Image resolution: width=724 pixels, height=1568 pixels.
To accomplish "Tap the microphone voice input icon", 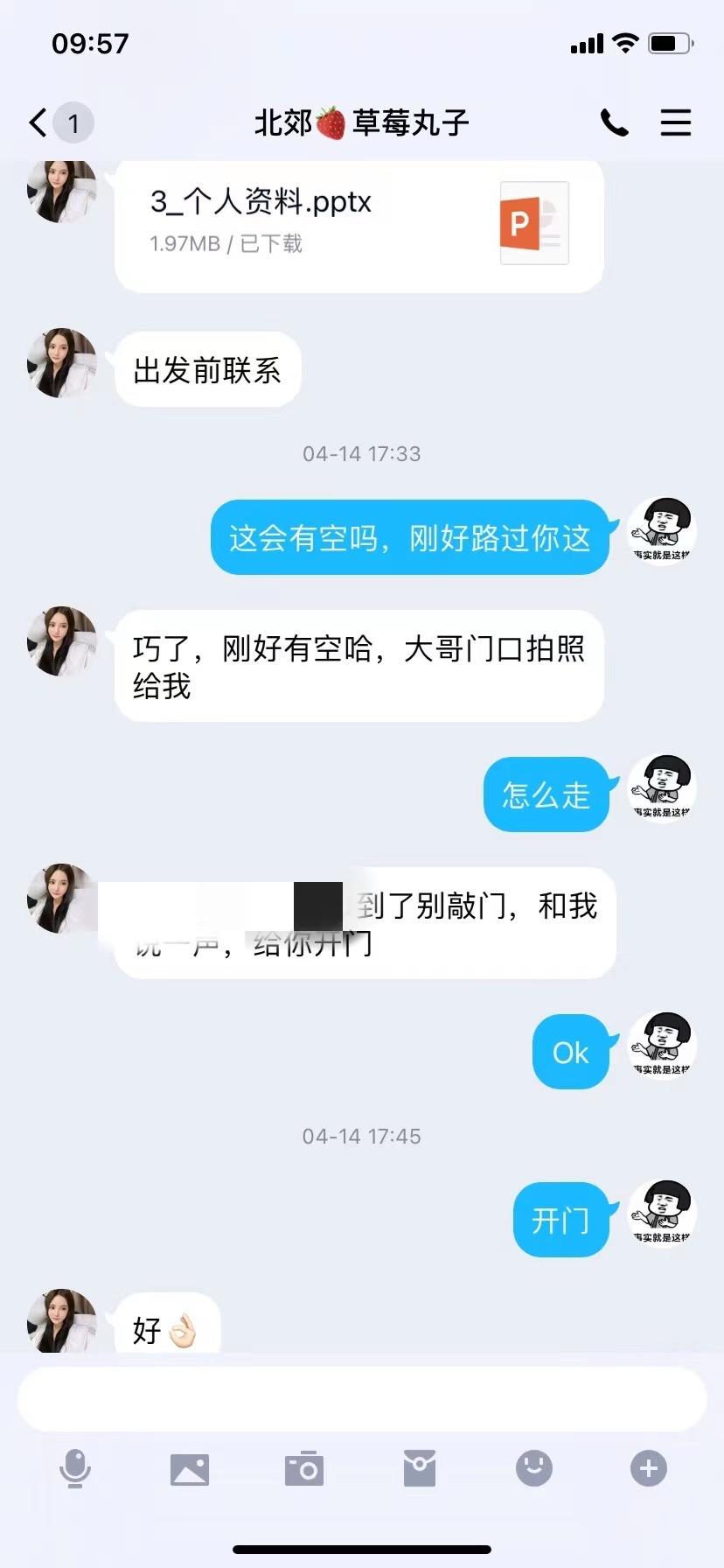I will pos(75,1467).
